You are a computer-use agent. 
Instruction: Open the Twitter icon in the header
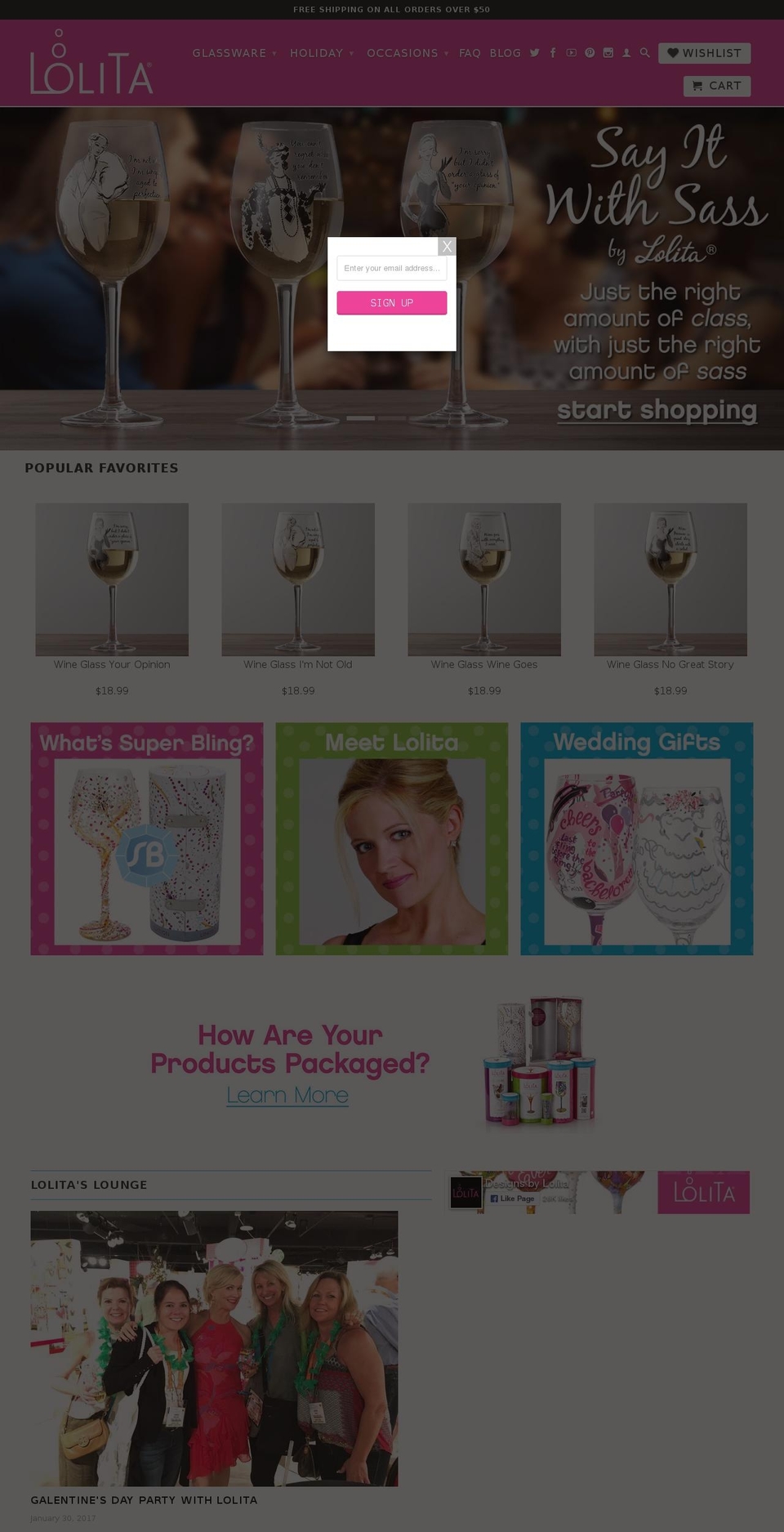pyautogui.click(x=534, y=52)
